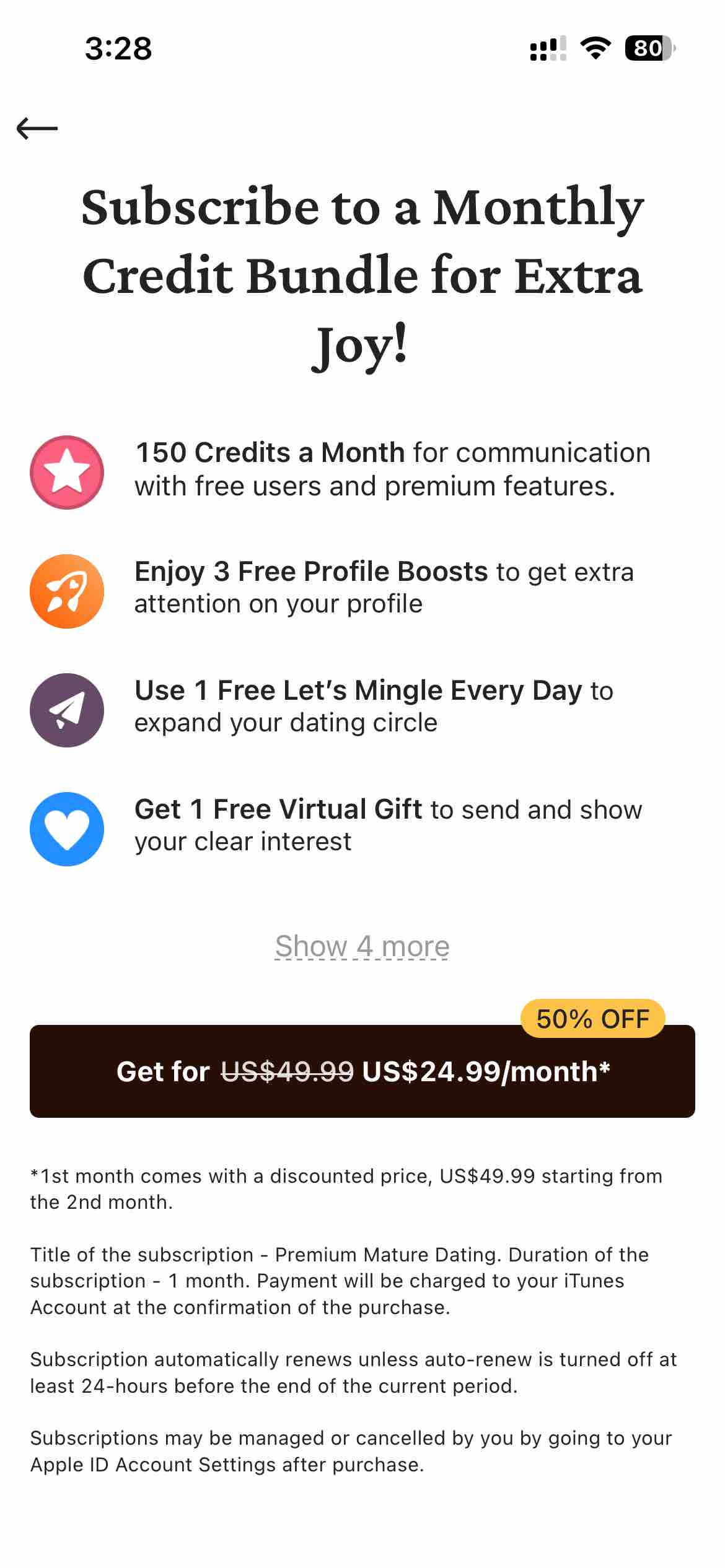Click the purple paper plane Let's Mingle icon
Screen dimensions: 725x1568
[67, 711]
